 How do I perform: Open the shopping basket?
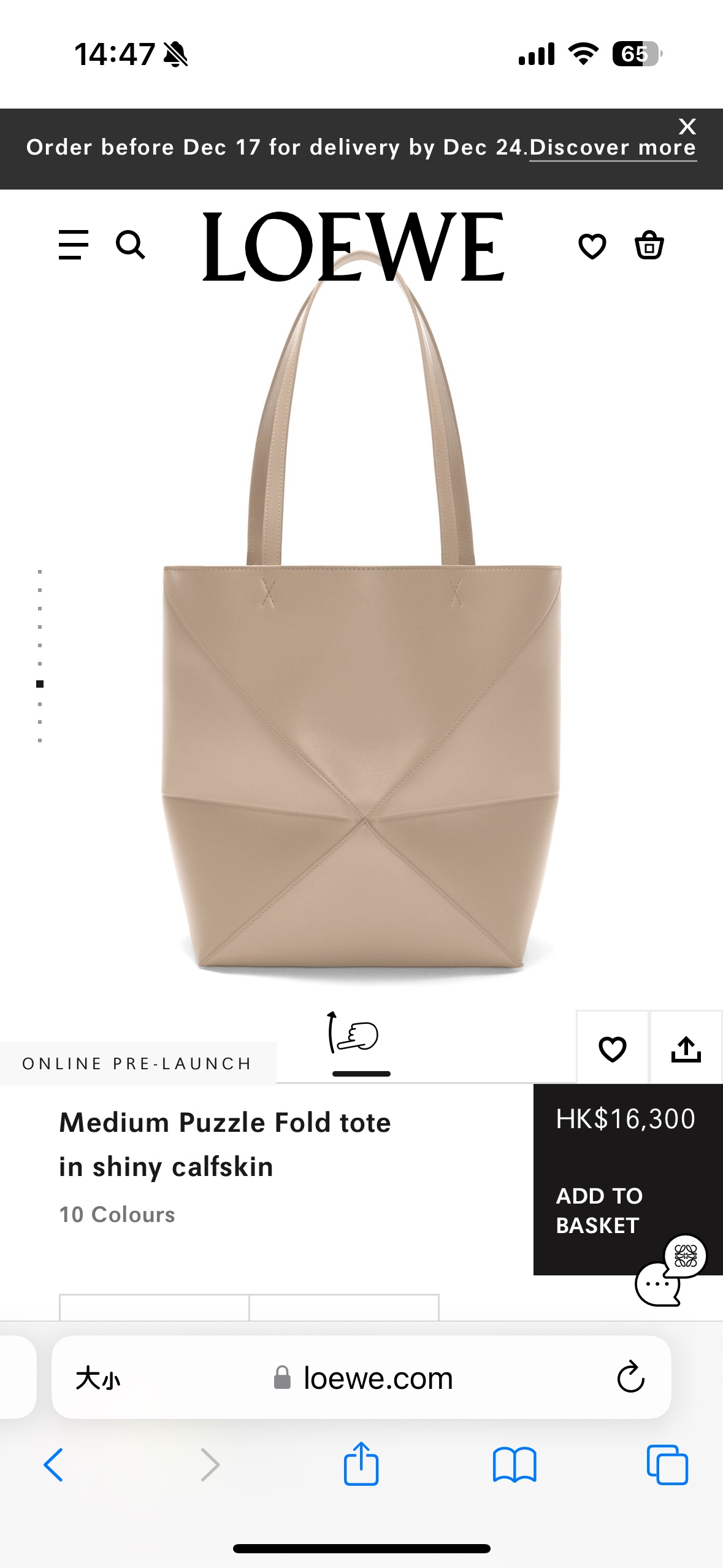click(649, 245)
